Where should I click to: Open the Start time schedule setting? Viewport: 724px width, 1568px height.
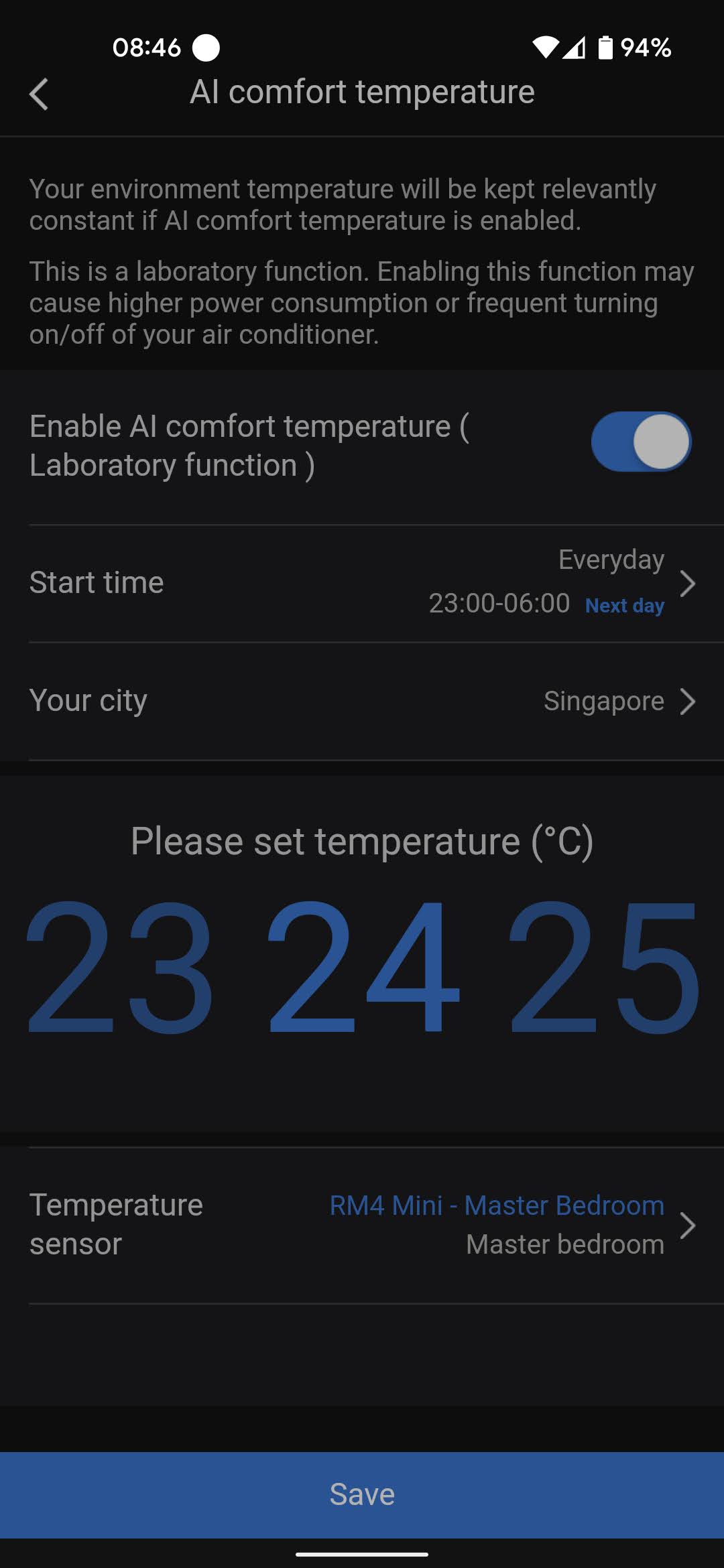(x=362, y=583)
